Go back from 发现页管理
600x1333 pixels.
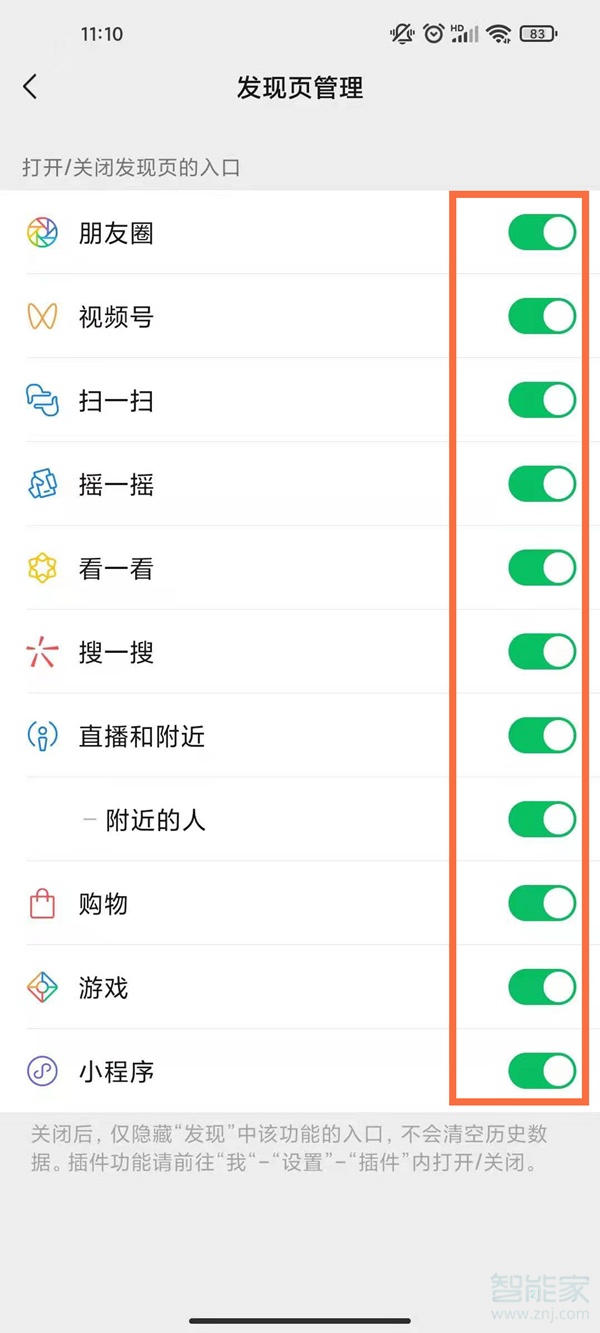tap(30, 87)
